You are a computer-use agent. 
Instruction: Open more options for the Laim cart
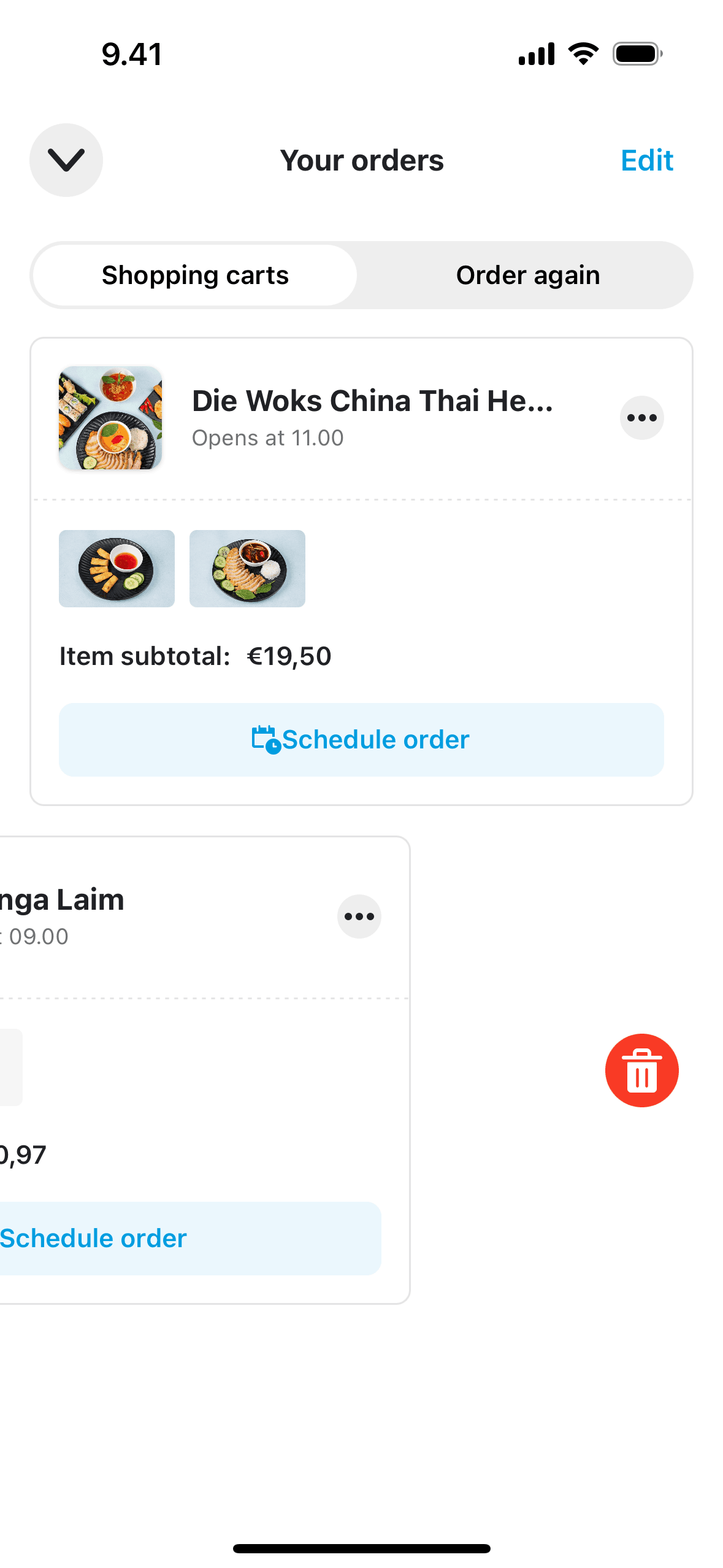[x=359, y=917]
